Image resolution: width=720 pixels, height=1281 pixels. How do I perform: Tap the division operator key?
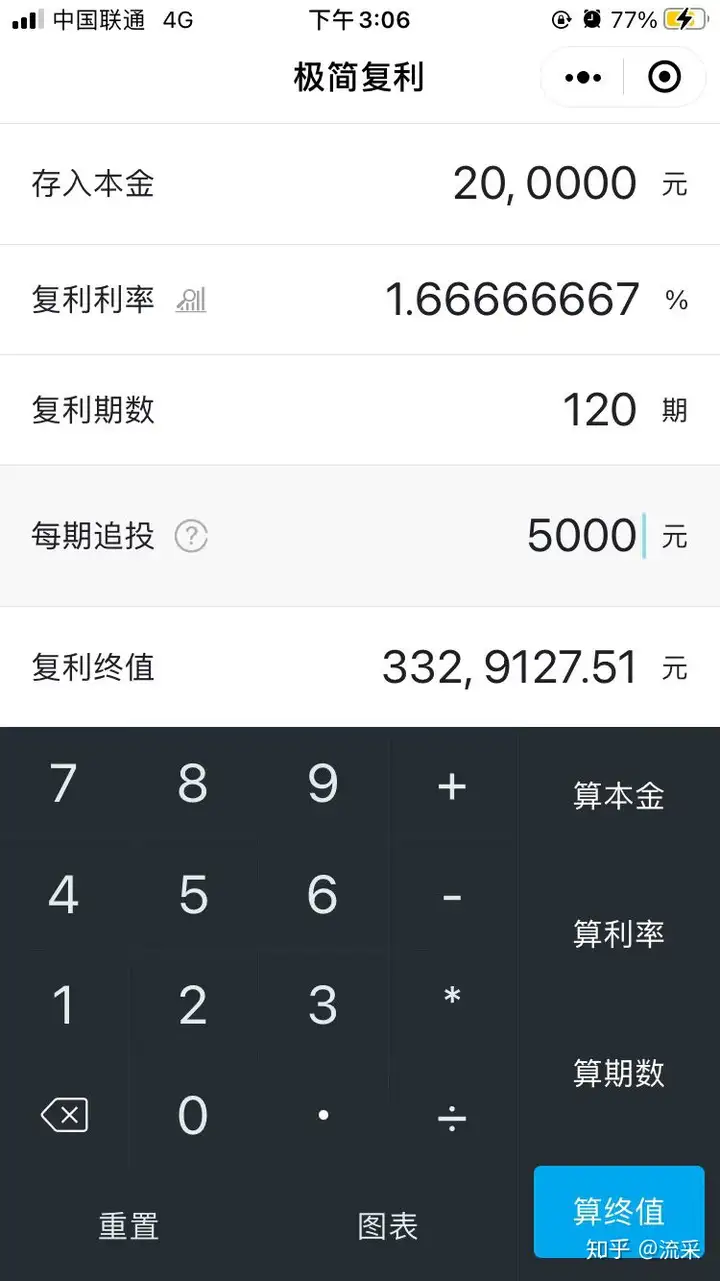(x=452, y=1118)
